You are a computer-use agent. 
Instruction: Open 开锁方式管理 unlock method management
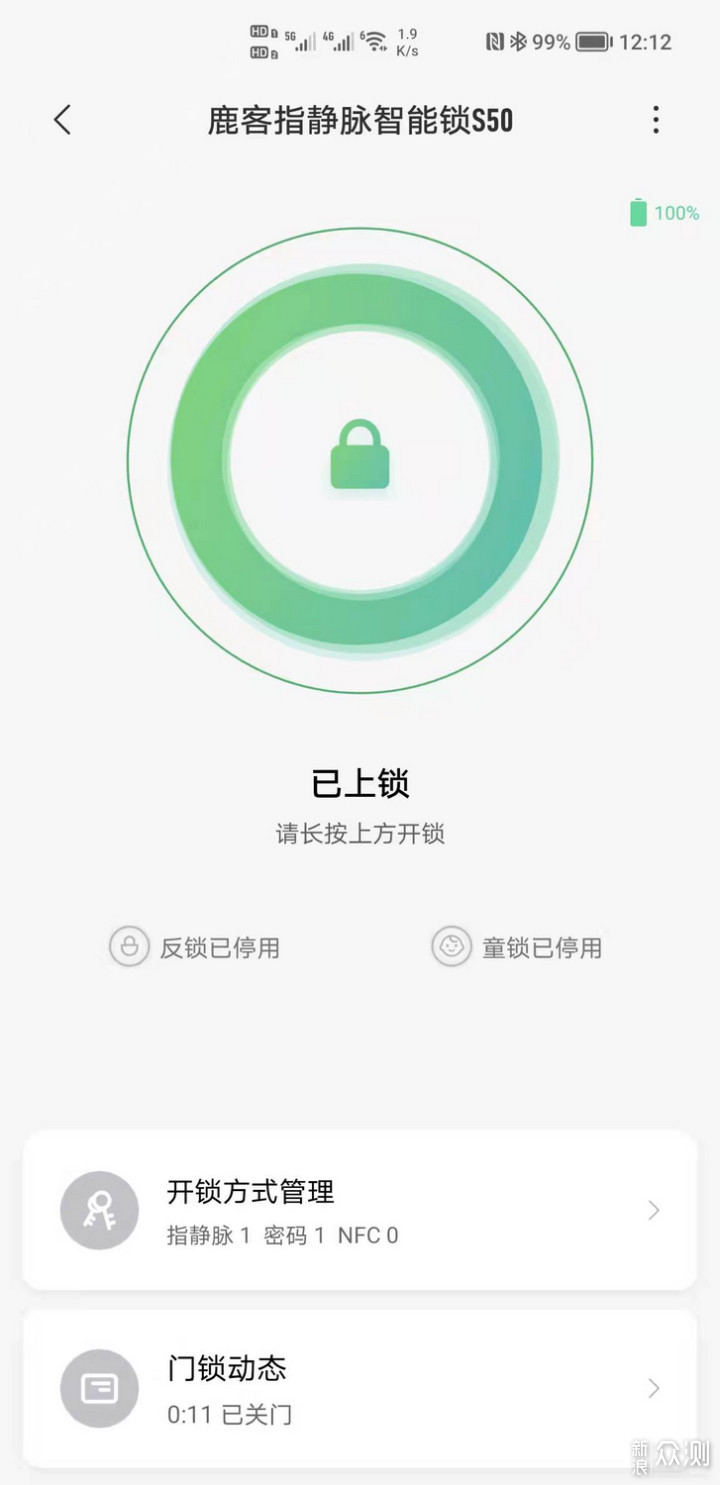(x=360, y=1210)
